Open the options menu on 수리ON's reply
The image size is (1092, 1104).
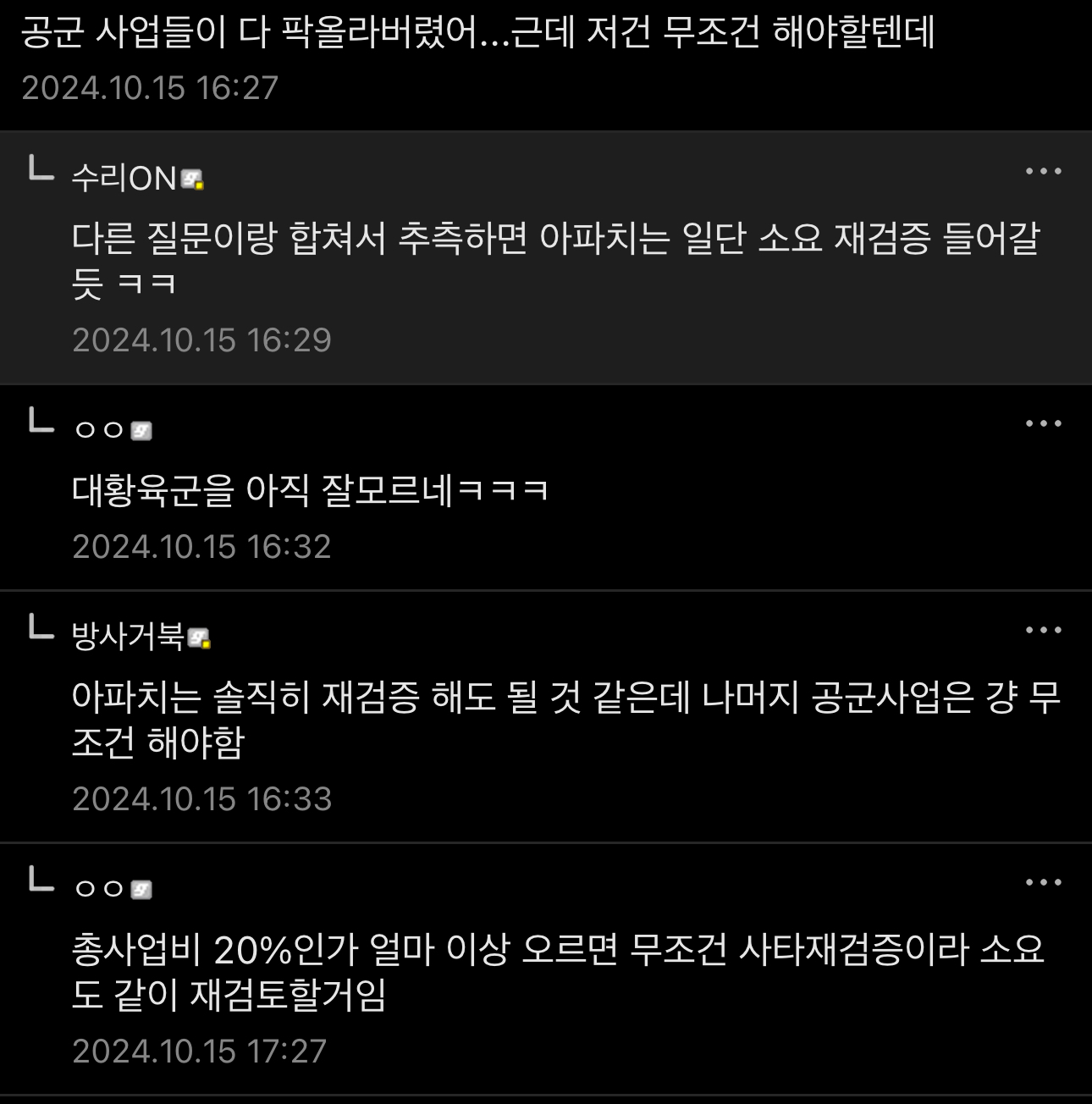1043,172
